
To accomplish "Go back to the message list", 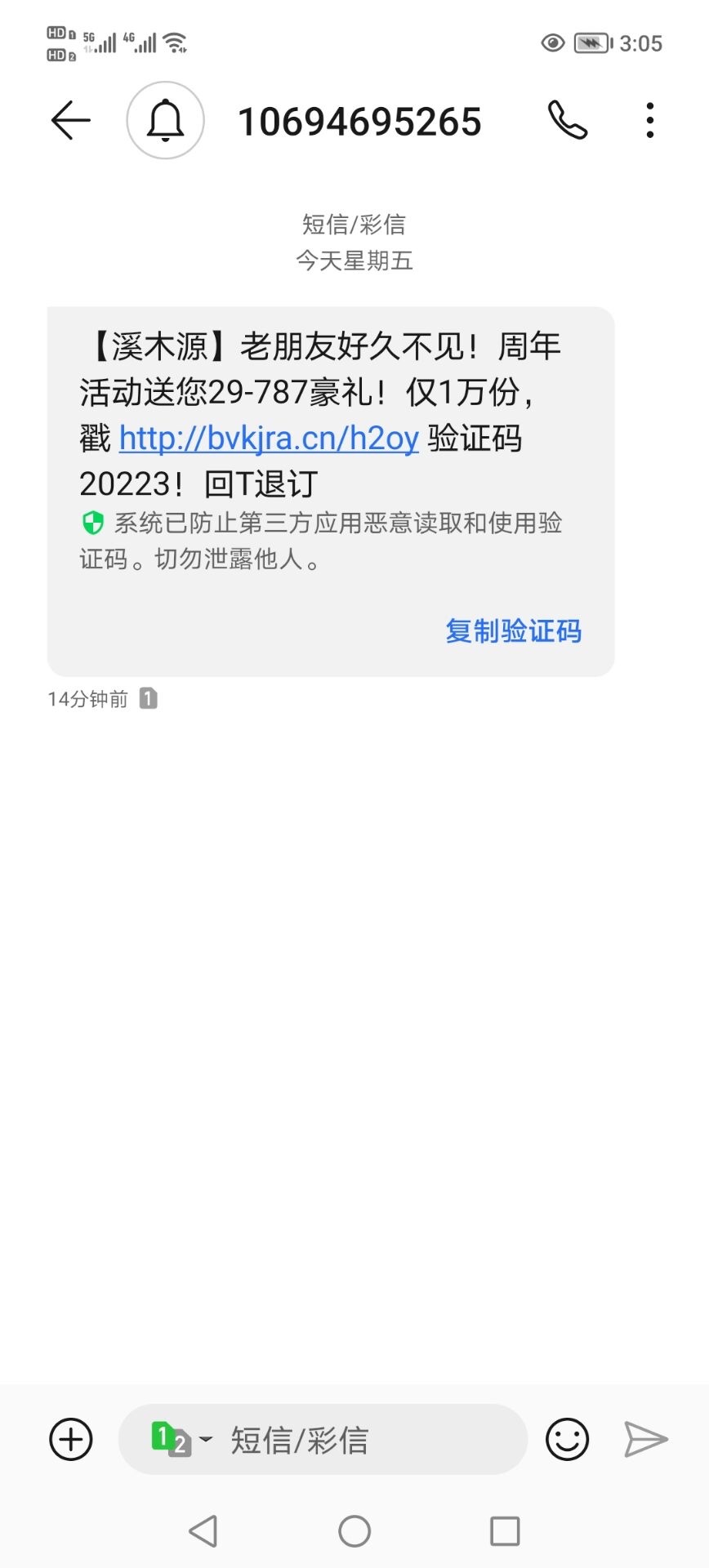I will pos(70,121).
